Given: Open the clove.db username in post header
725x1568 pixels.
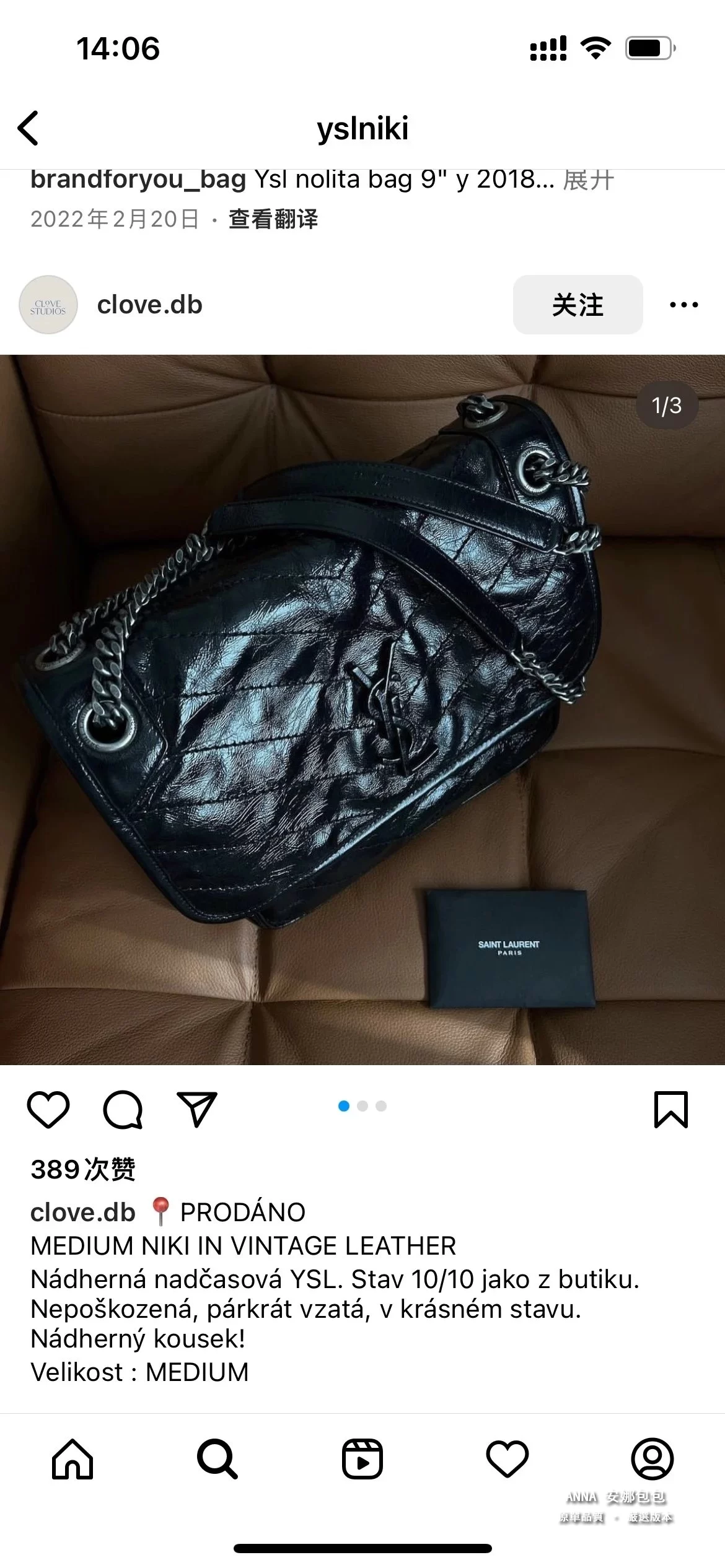Looking at the screenshot, I should point(149,305).
